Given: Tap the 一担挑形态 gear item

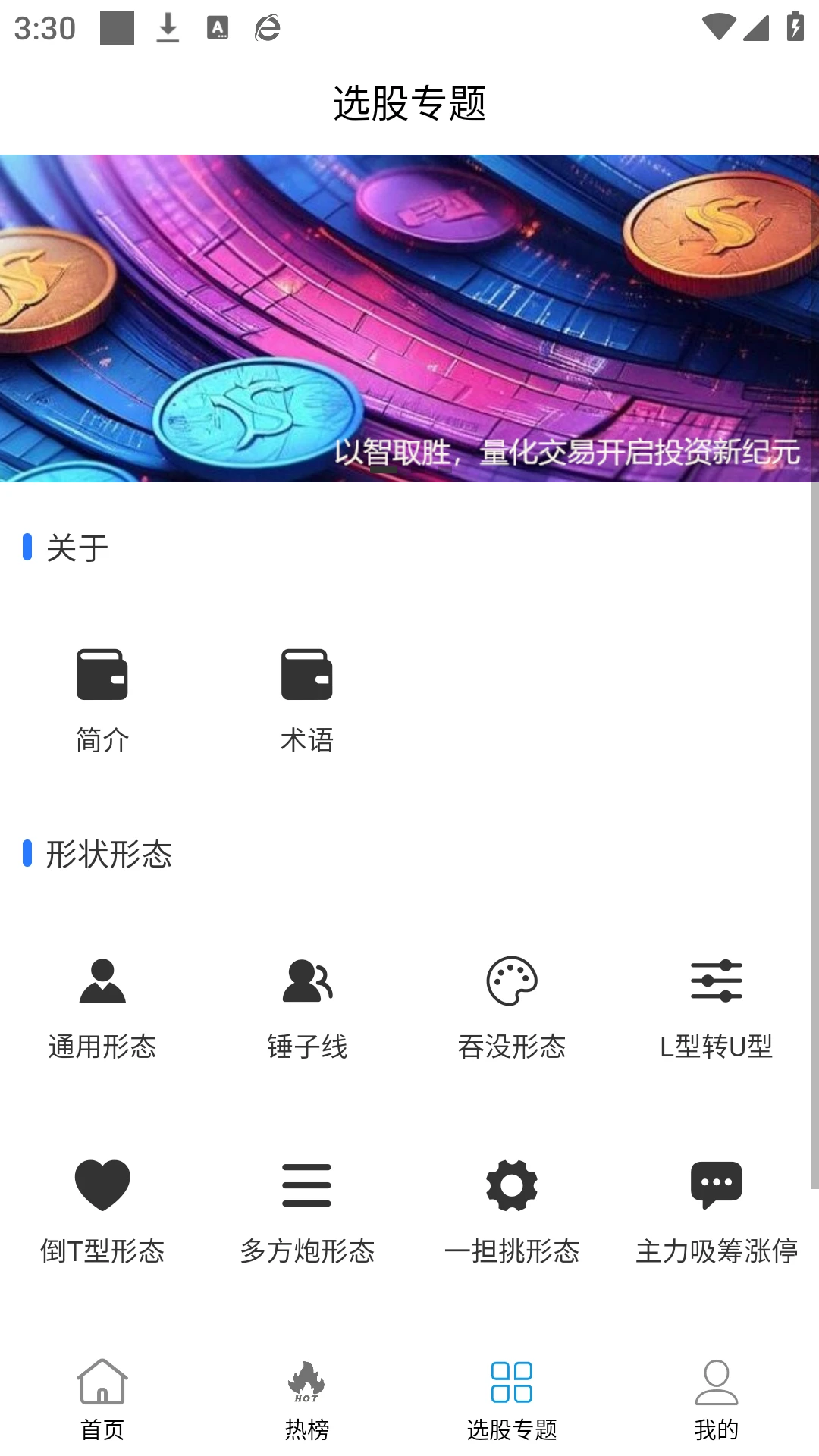Looking at the screenshot, I should pos(512,1210).
